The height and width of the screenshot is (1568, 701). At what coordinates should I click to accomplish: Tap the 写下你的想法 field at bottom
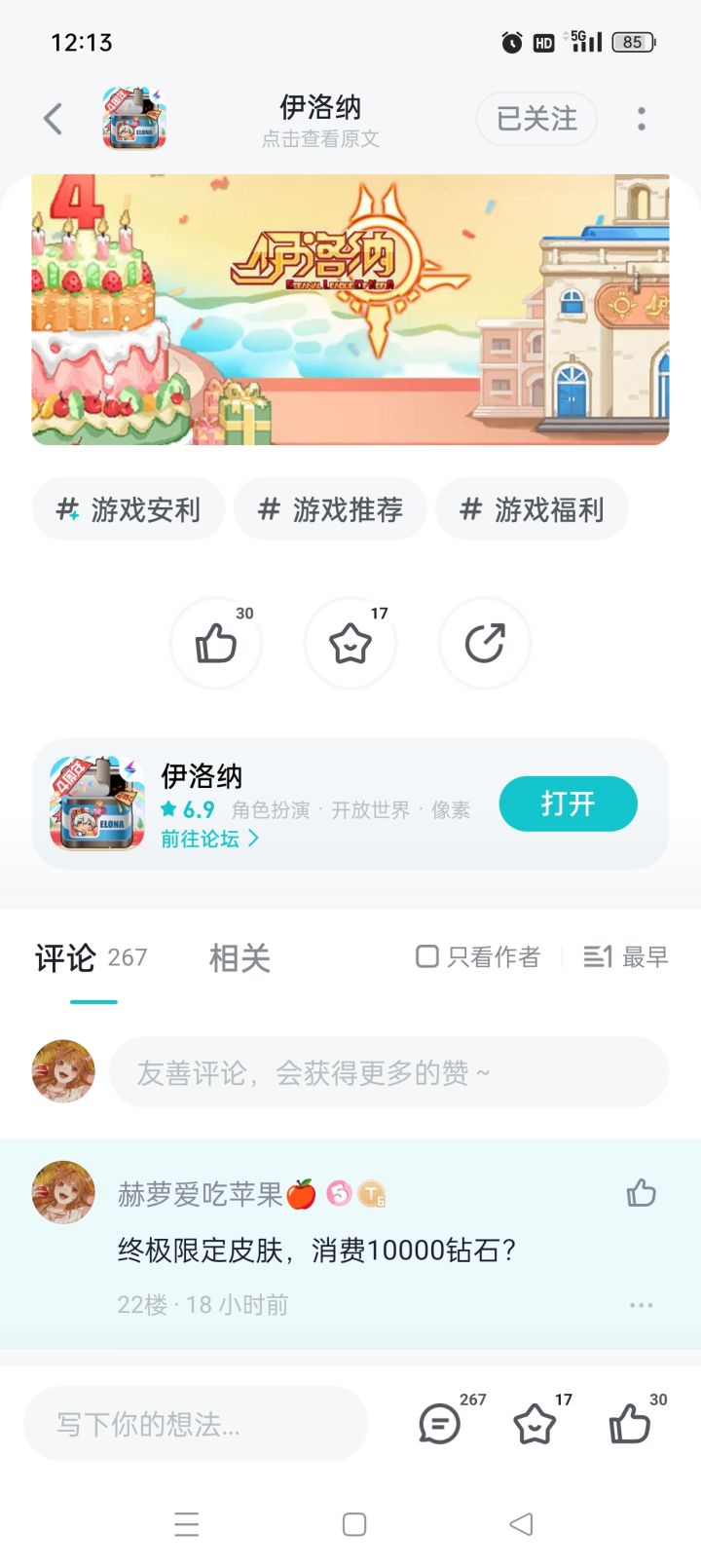tap(197, 1424)
